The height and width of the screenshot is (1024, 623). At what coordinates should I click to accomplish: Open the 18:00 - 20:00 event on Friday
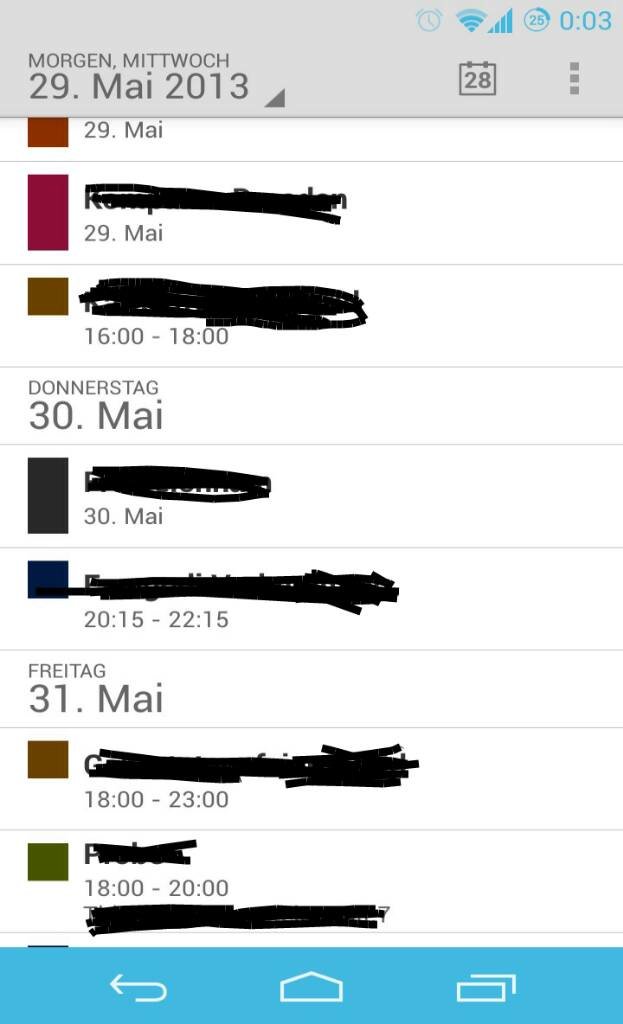click(312, 882)
